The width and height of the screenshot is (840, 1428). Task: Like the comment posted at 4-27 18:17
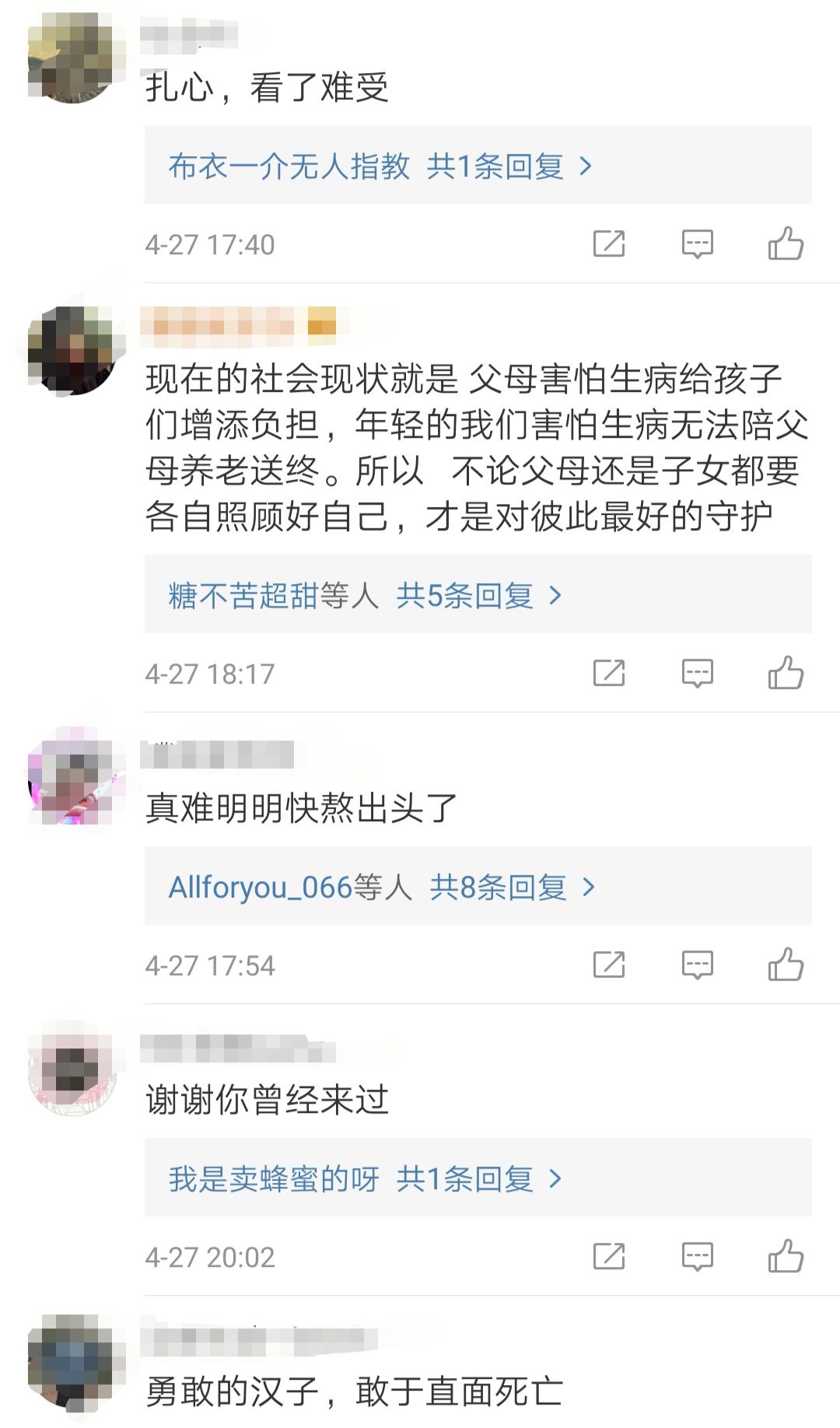pos(785,674)
